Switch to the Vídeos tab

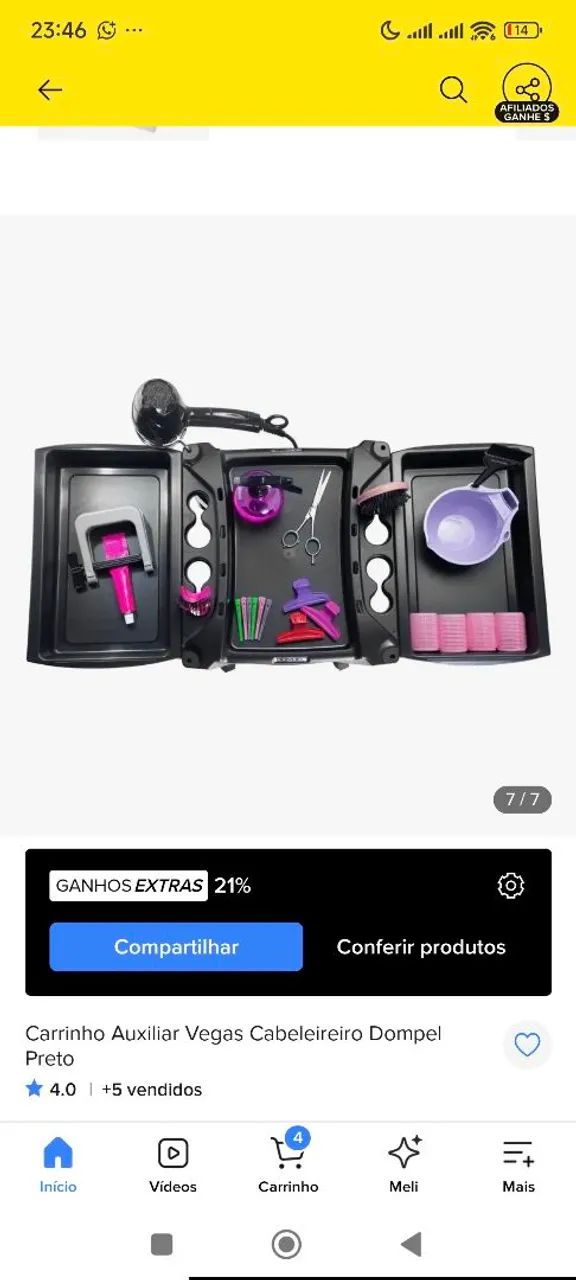pyautogui.click(x=173, y=1165)
